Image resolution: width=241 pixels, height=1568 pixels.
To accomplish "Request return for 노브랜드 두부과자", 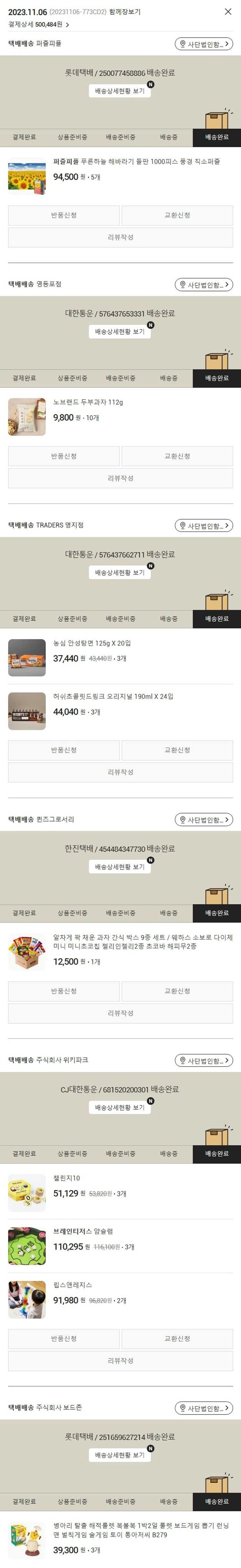I will tap(64, 456).
